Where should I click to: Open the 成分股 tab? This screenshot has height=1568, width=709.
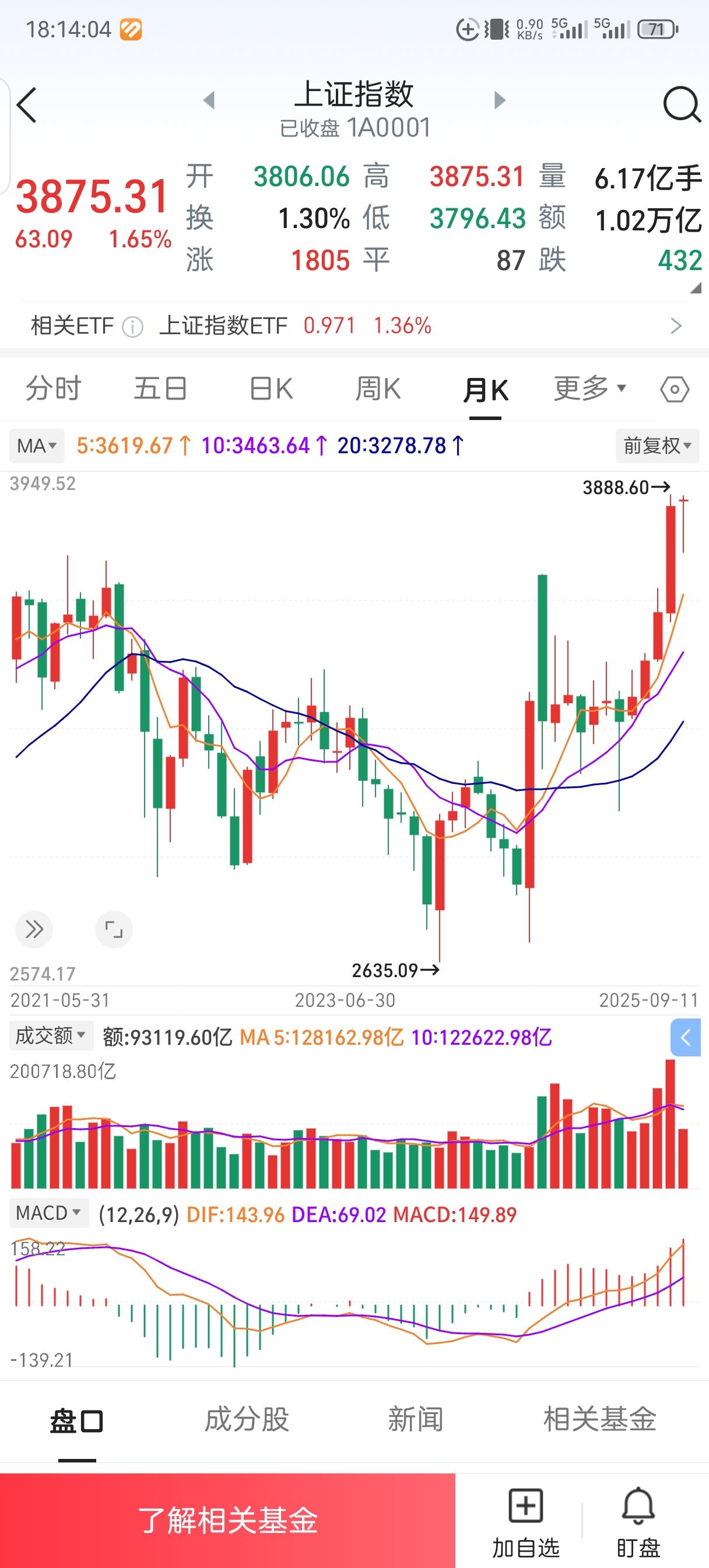(247, 1420)
